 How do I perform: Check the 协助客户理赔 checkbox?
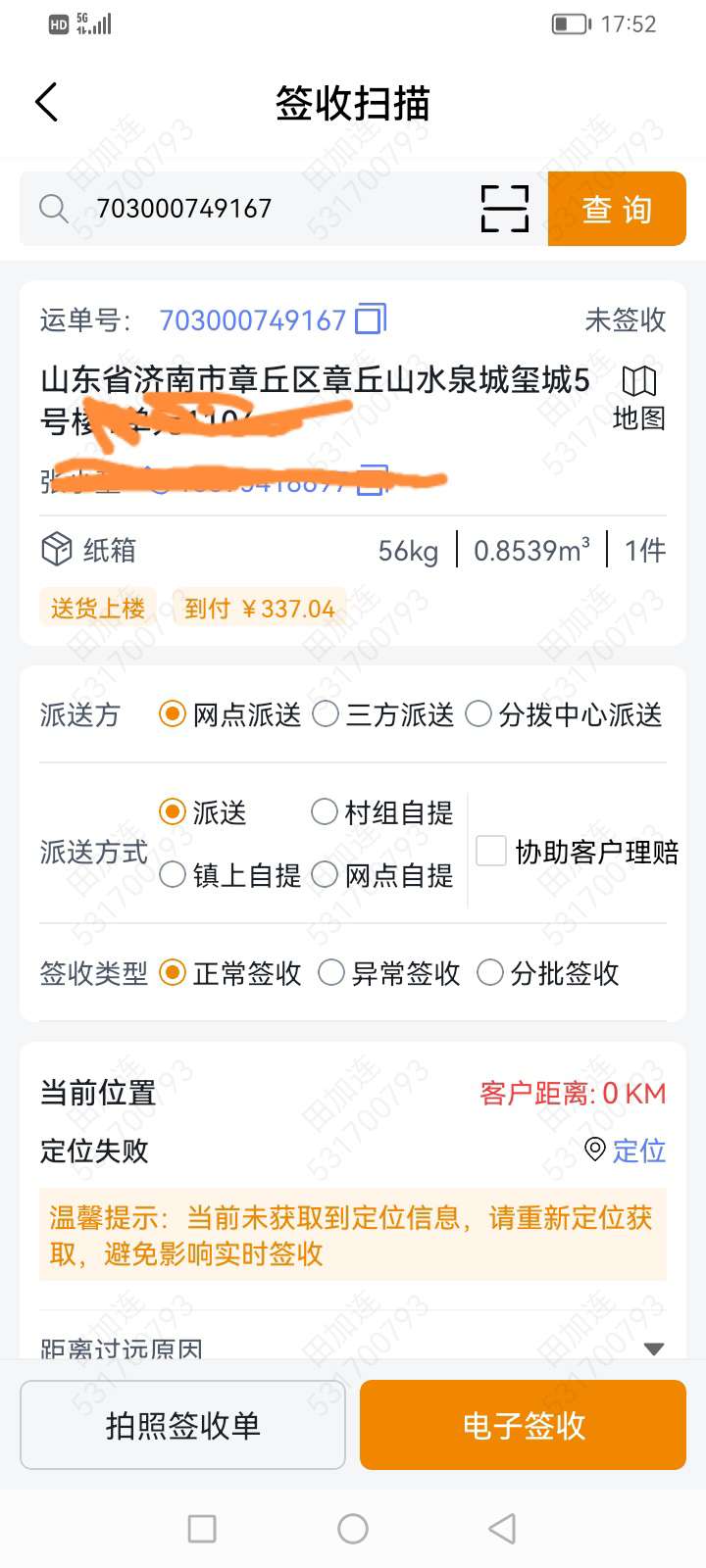click(x=491, y=851)
